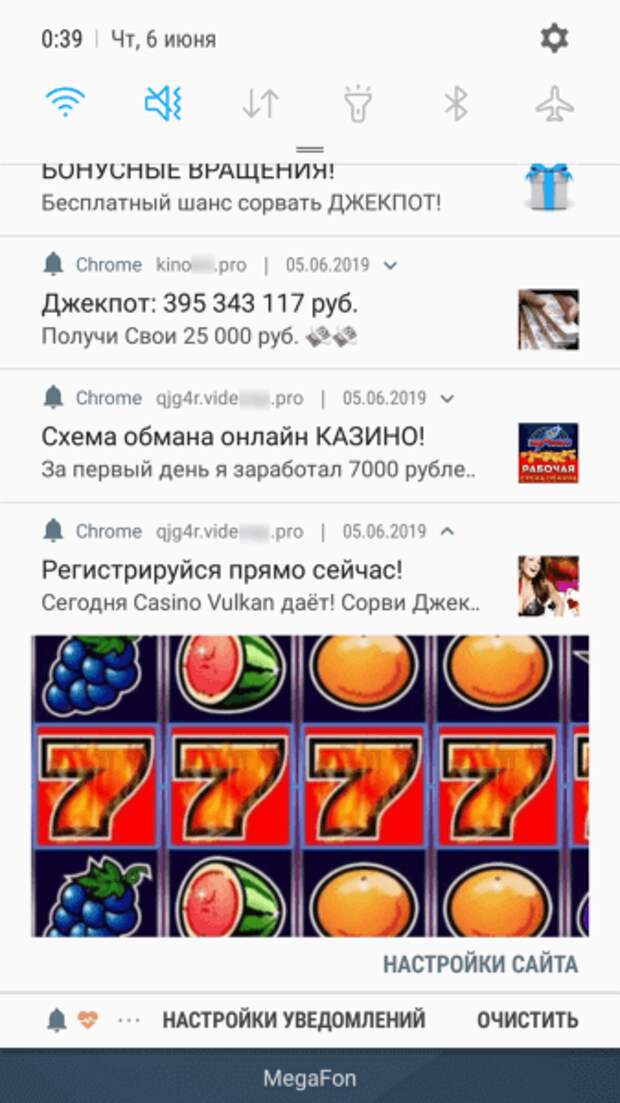The image size is (620, 1103).
Task: Clear all notifications with ОЧИСТИТЬ
Action: click(527, 1020)
